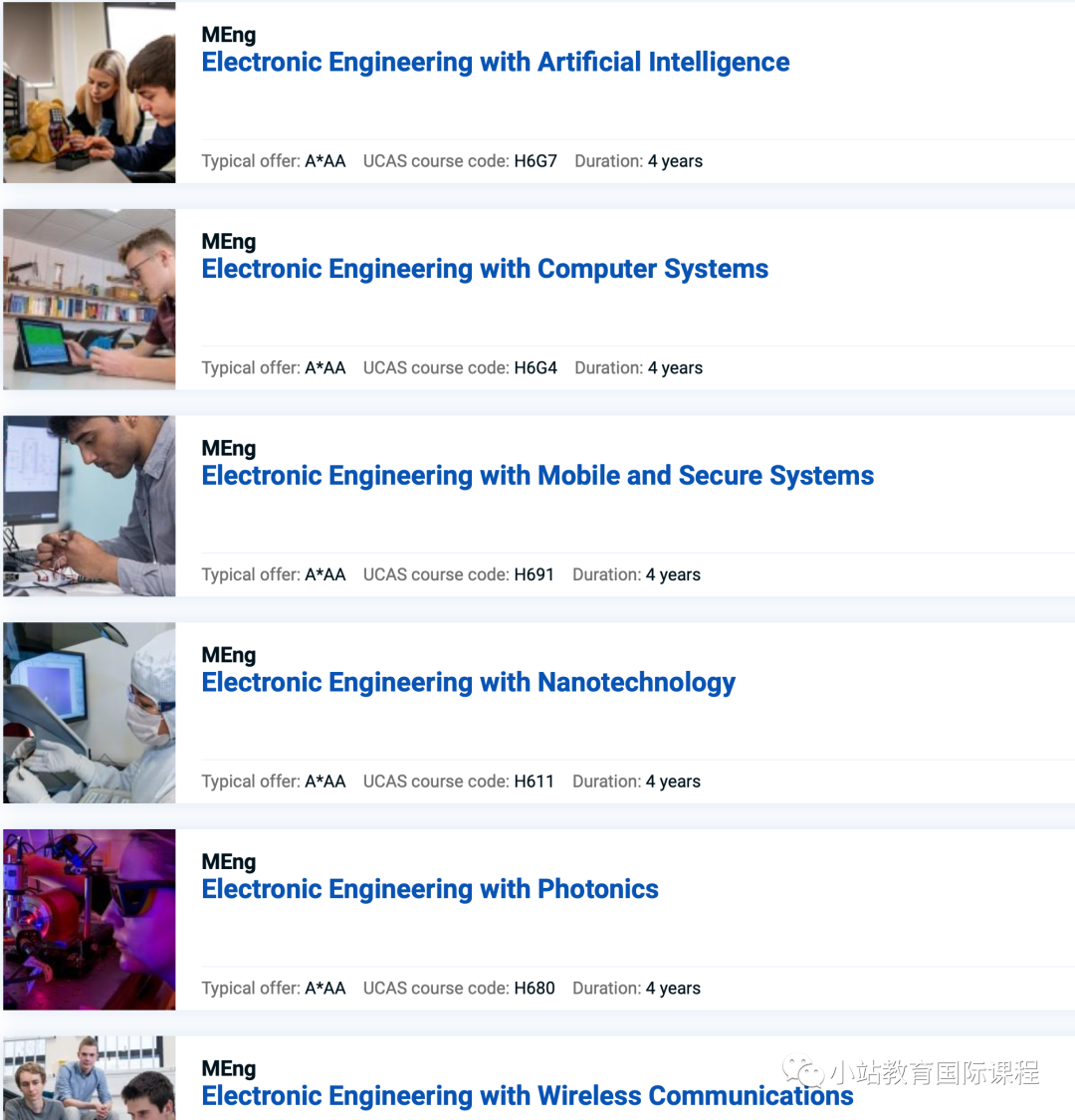Open Electronic Engineering with Photonics course

(430, 889)
